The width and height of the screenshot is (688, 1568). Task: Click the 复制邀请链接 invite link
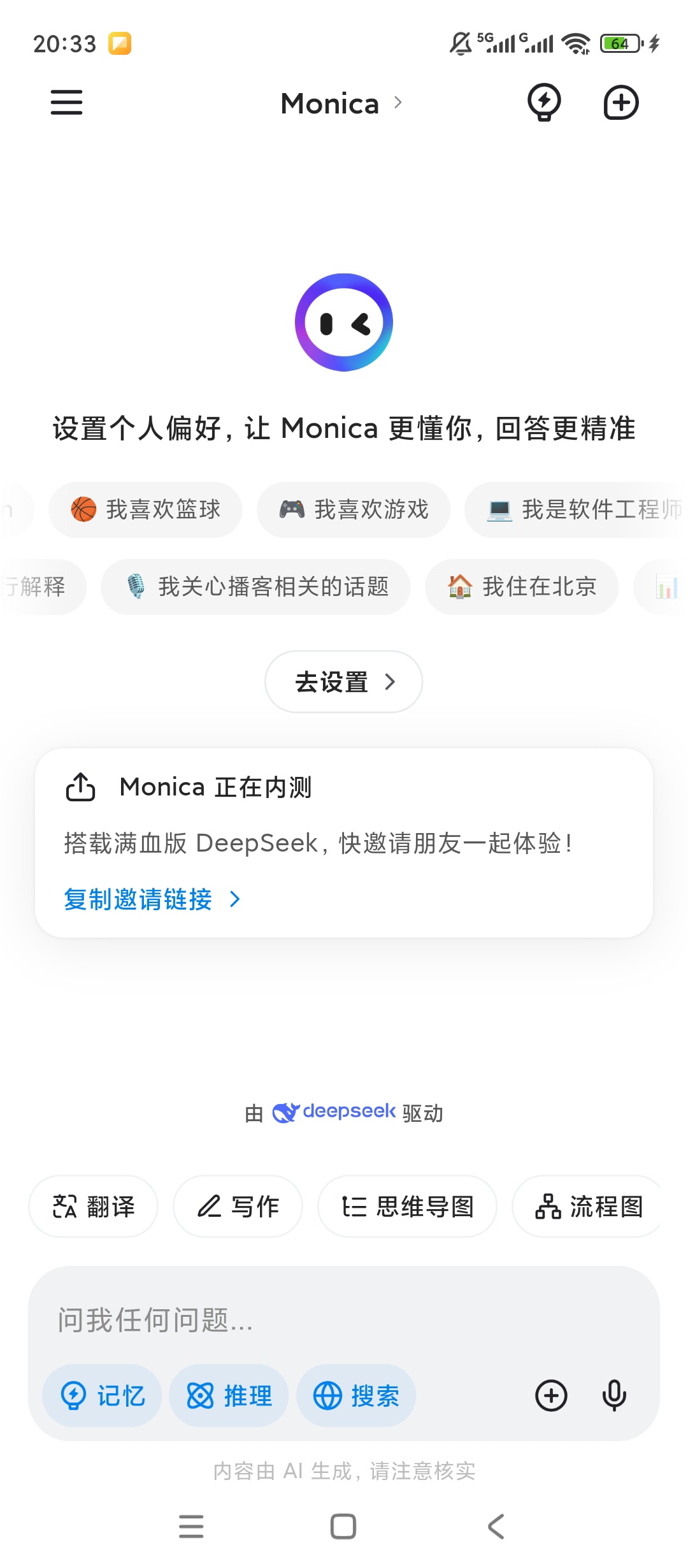[136, 899]
